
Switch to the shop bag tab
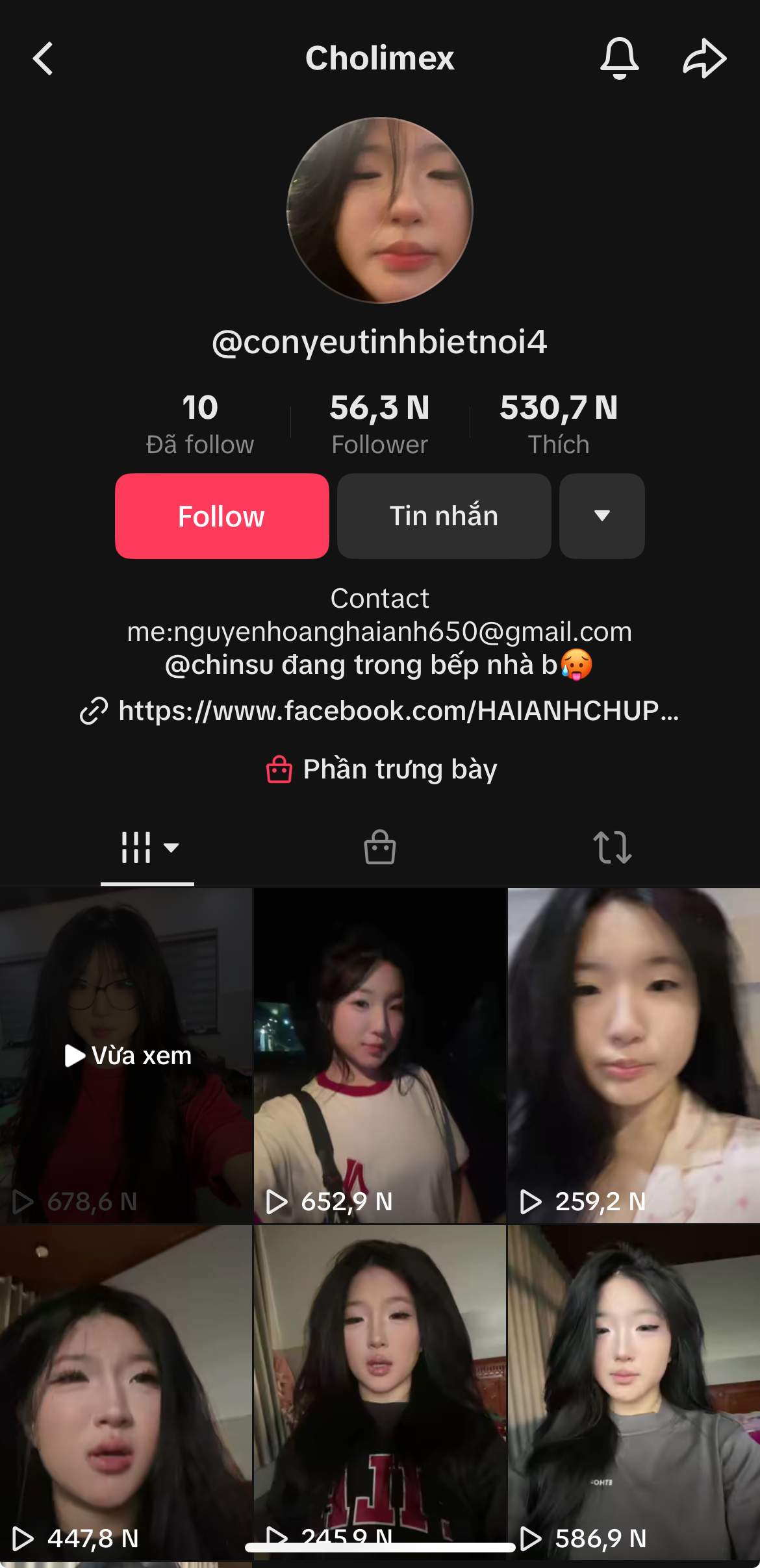coord(380,847)
